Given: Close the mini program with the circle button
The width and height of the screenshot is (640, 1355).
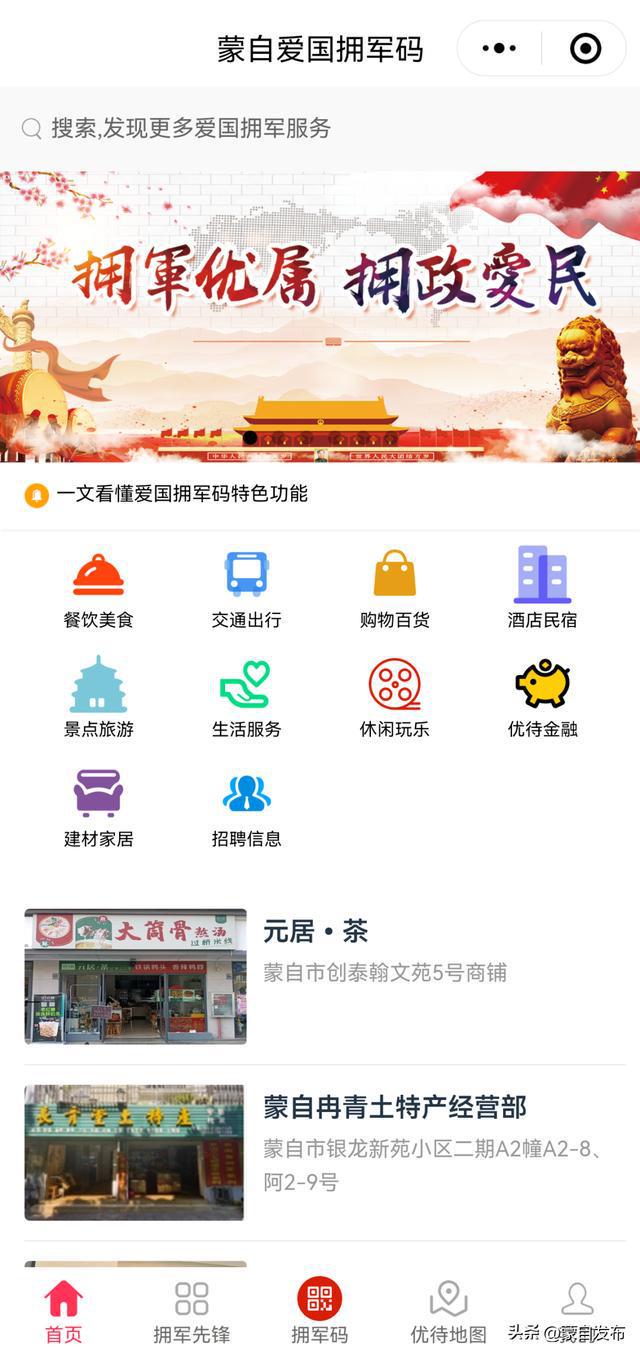Looking at the screenshot, I should (x=585, y=48).
